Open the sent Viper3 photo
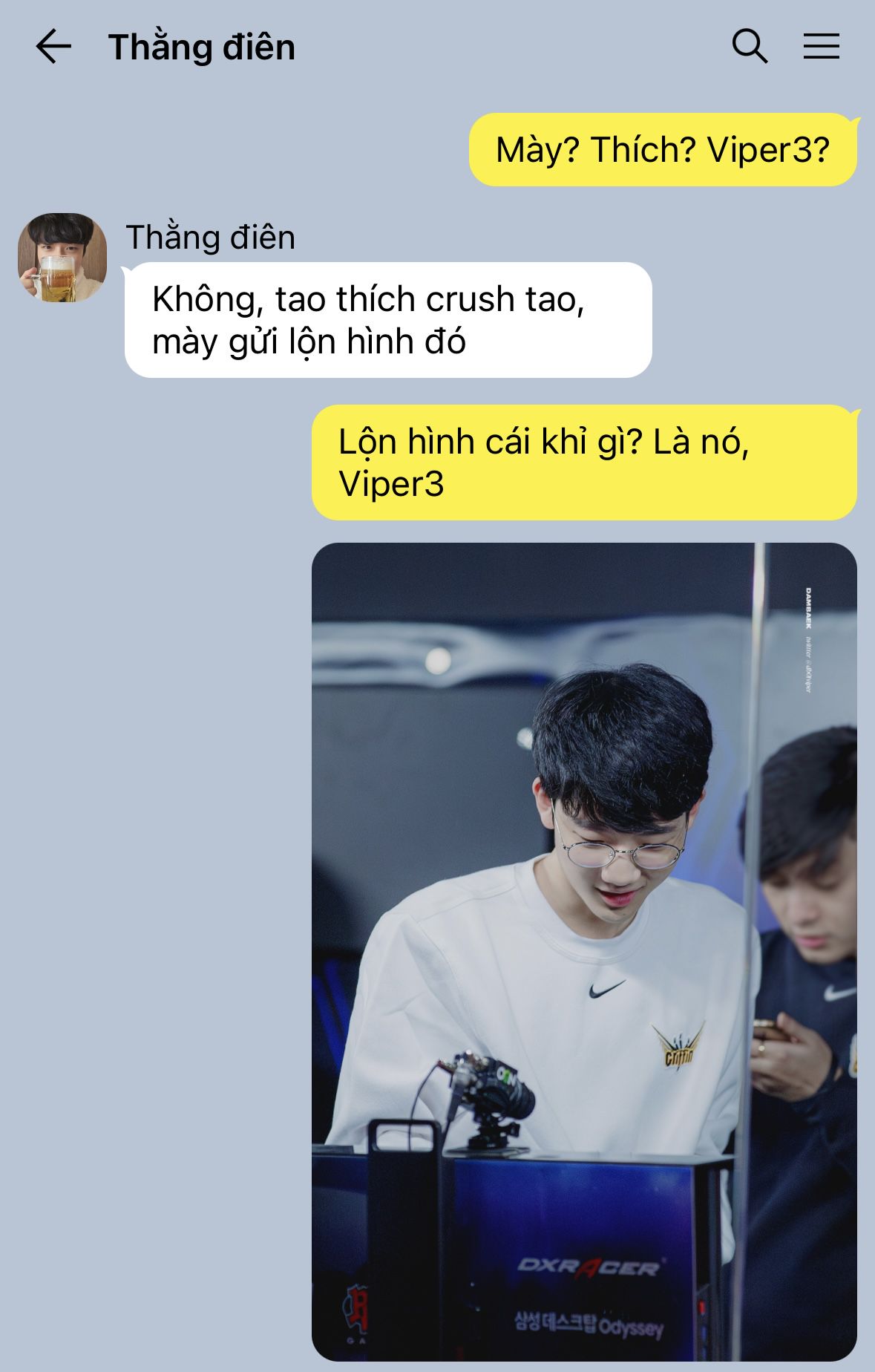This screenshot has height=1372, width=875. pyautogui.click(x=583, y=950)
